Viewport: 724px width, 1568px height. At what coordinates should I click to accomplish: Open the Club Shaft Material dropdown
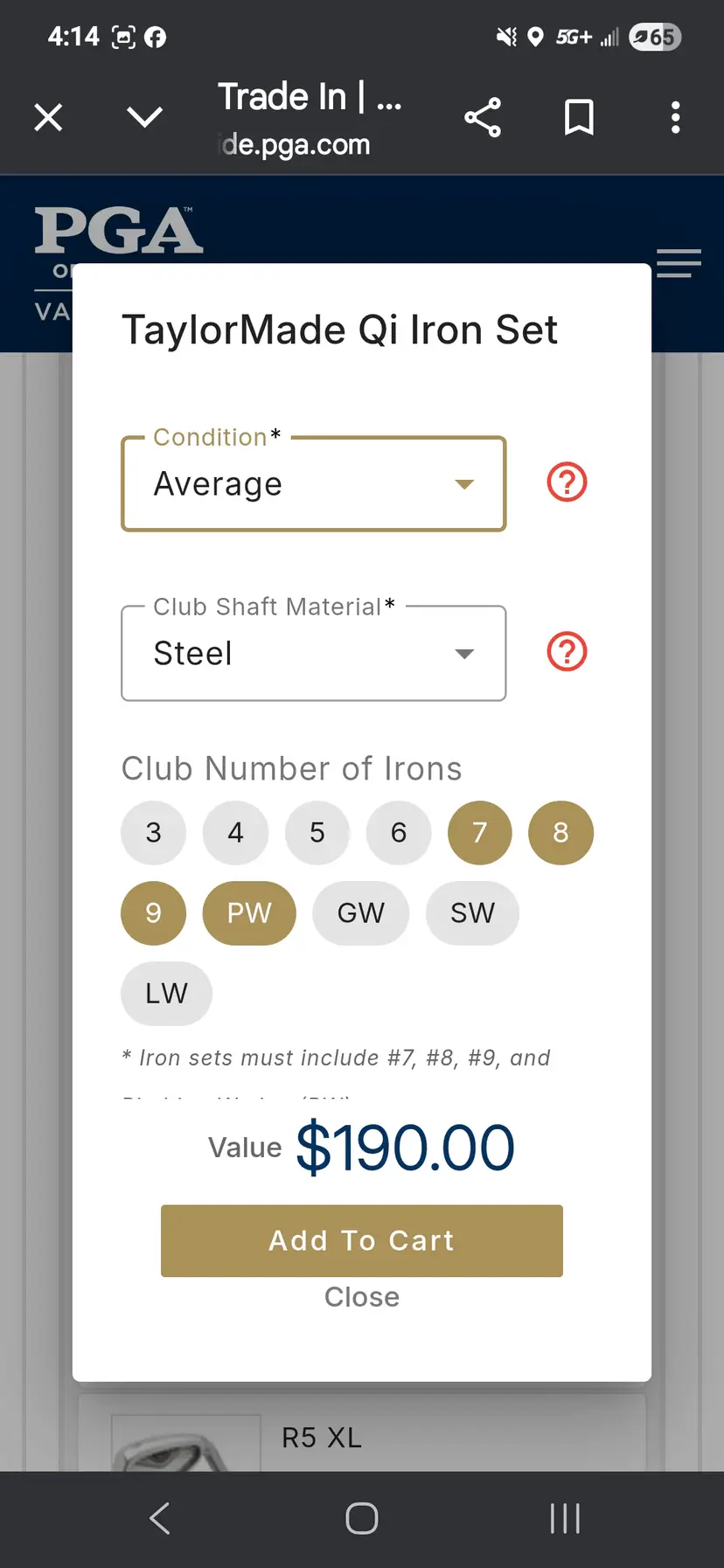313,654
